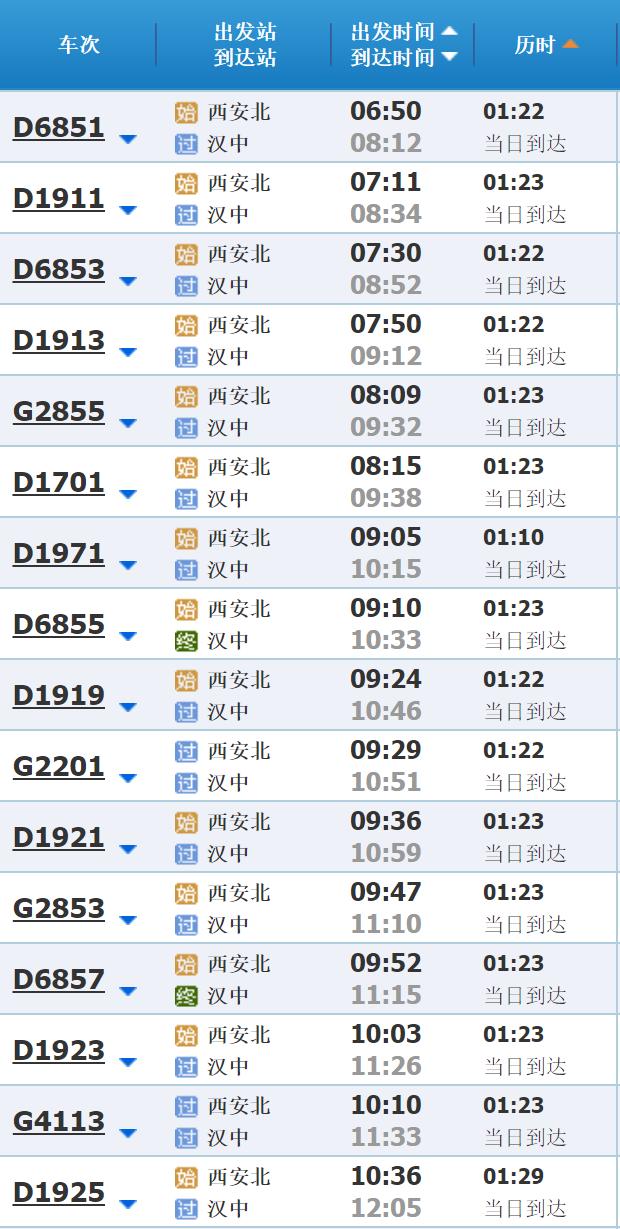
Task: Open train D1919 details
Action: click(x=59, y=696)
